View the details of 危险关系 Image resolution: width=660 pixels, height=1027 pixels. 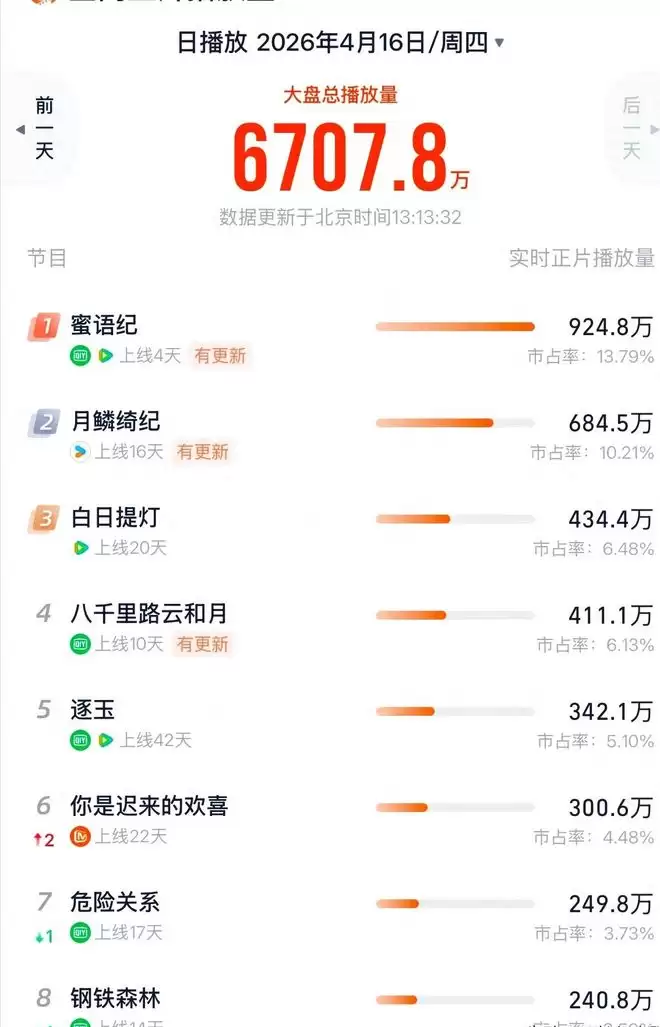pos(115,902)
